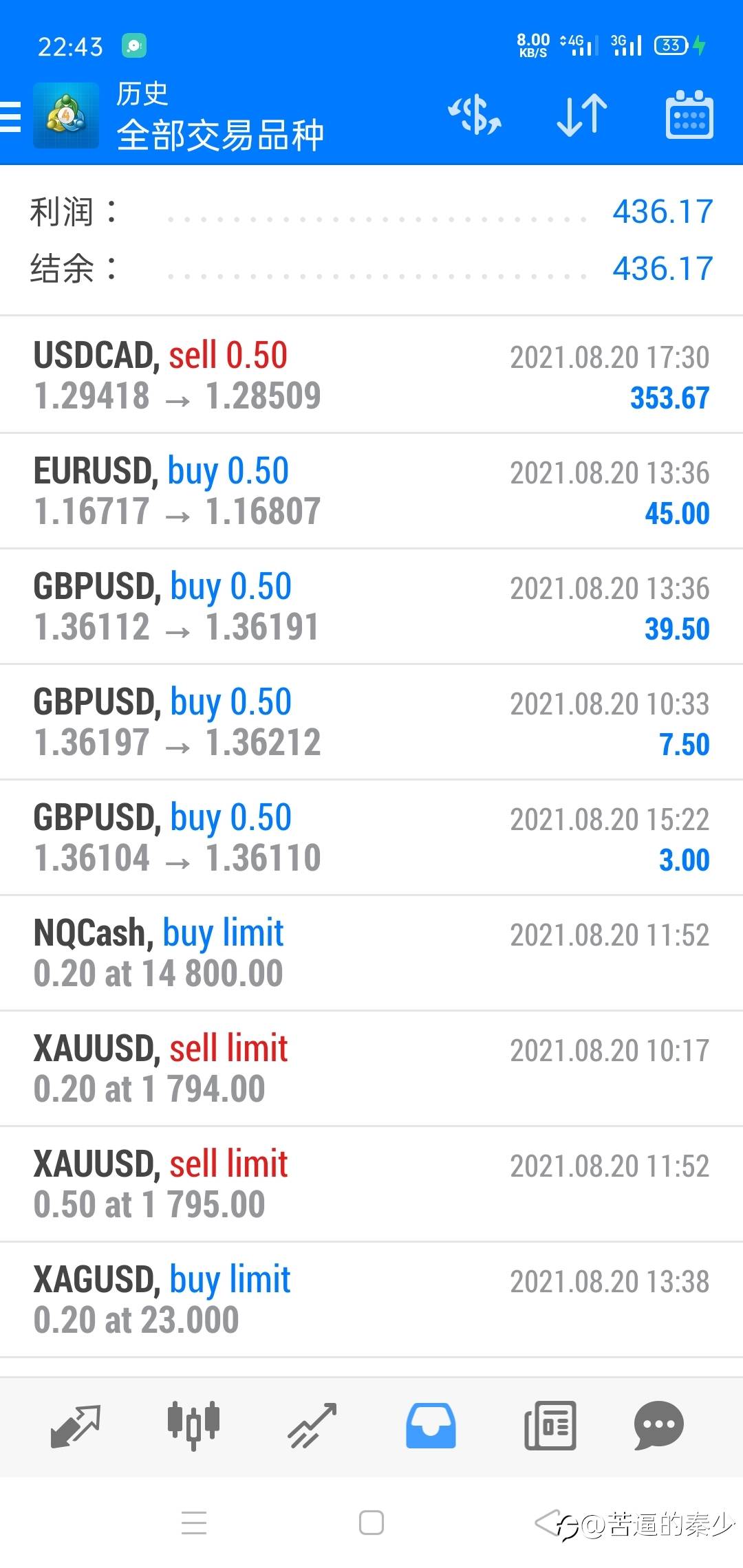This screenshot has width=743, height=1568.
Task: Open XAUUSD sell limit at 1 795.00
Action: (x=371, y=1184)
